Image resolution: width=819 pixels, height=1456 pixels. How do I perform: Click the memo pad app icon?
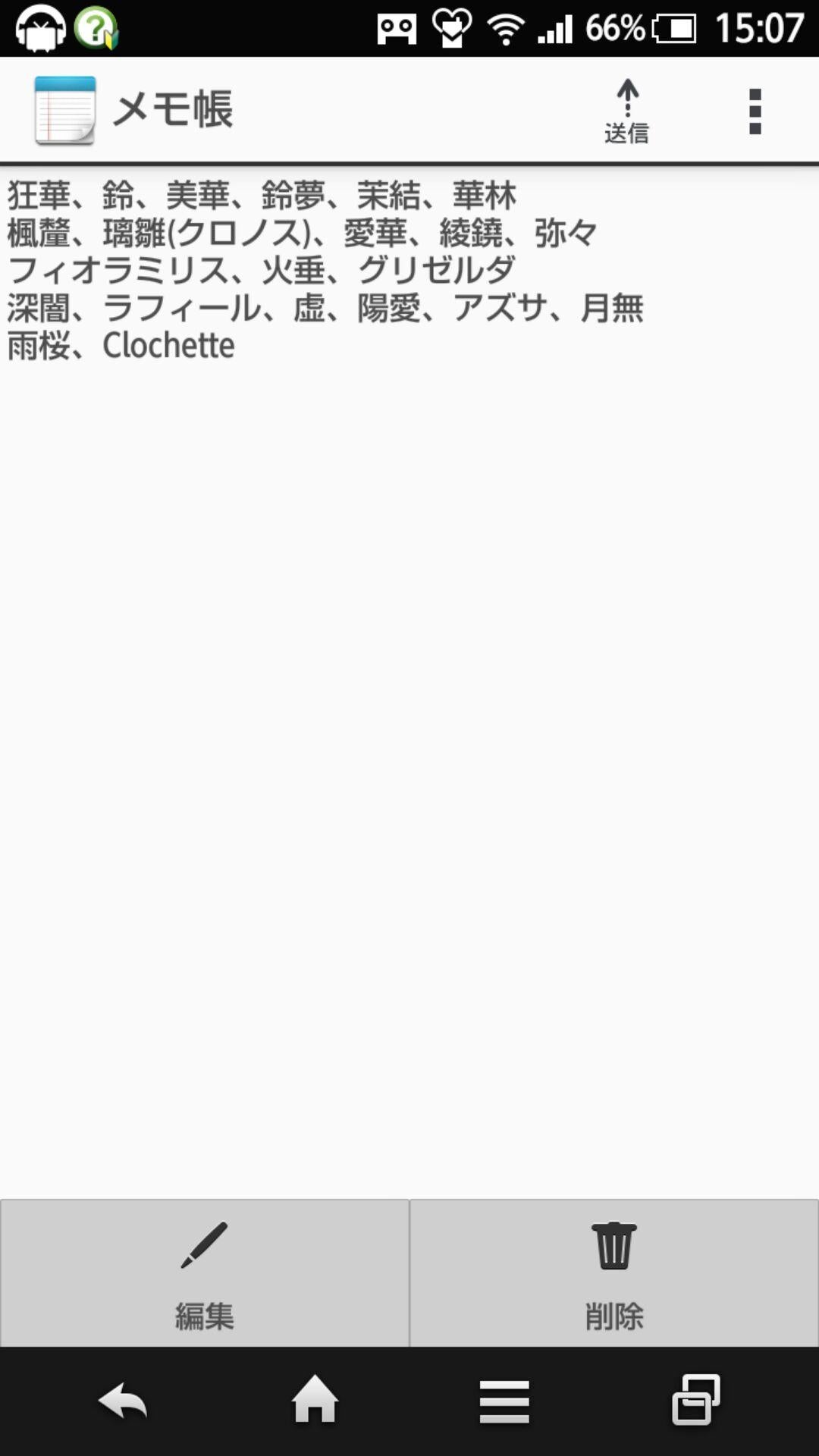tap(64, 108)
